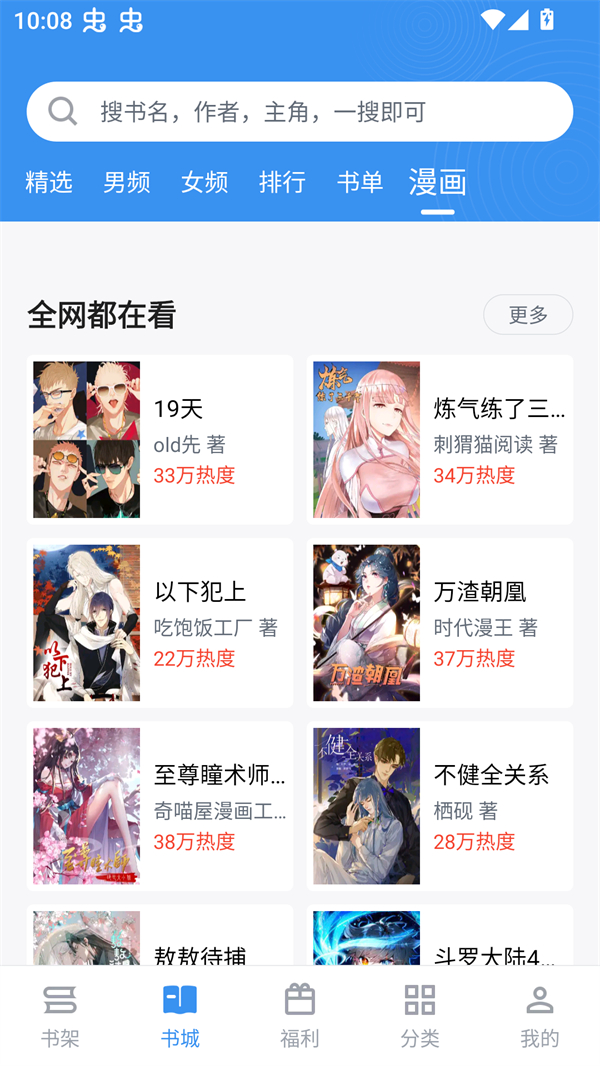Open 我的 profile in bottom navigation
Viewport: 600px width, 1066px height.
pos(540,1015)
